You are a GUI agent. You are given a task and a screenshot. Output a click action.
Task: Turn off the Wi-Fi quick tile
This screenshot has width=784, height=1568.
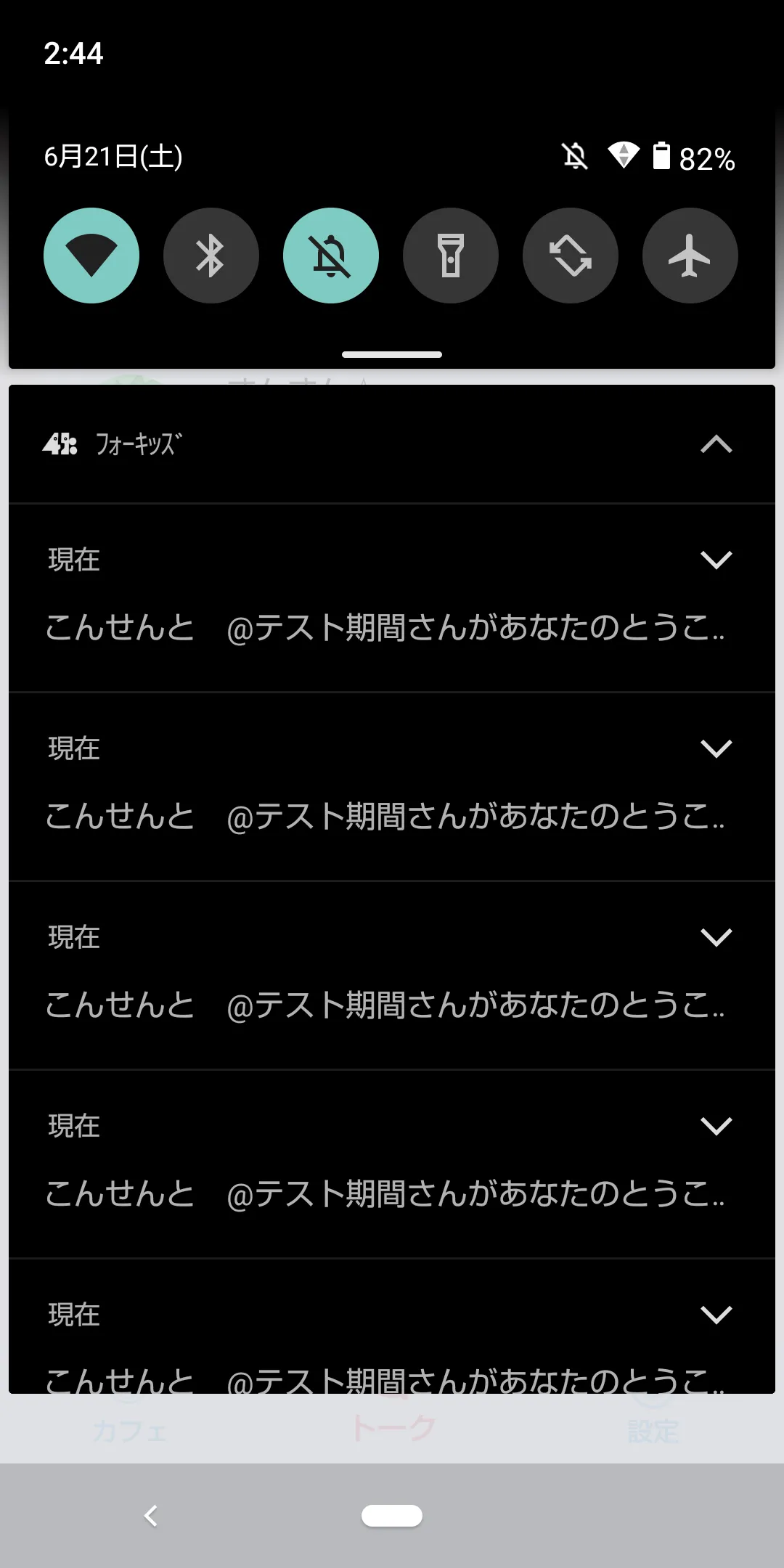point(91,256)
